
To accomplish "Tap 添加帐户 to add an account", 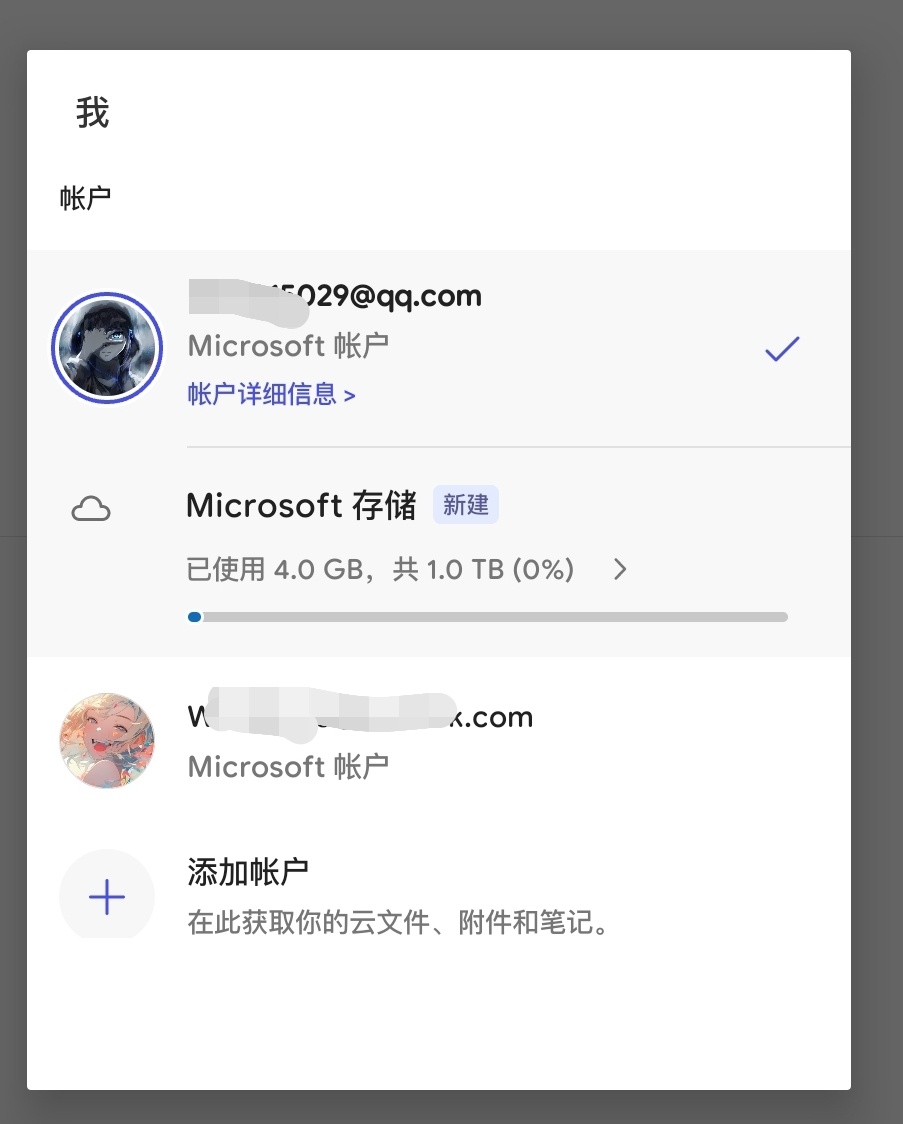I will 247,873.
